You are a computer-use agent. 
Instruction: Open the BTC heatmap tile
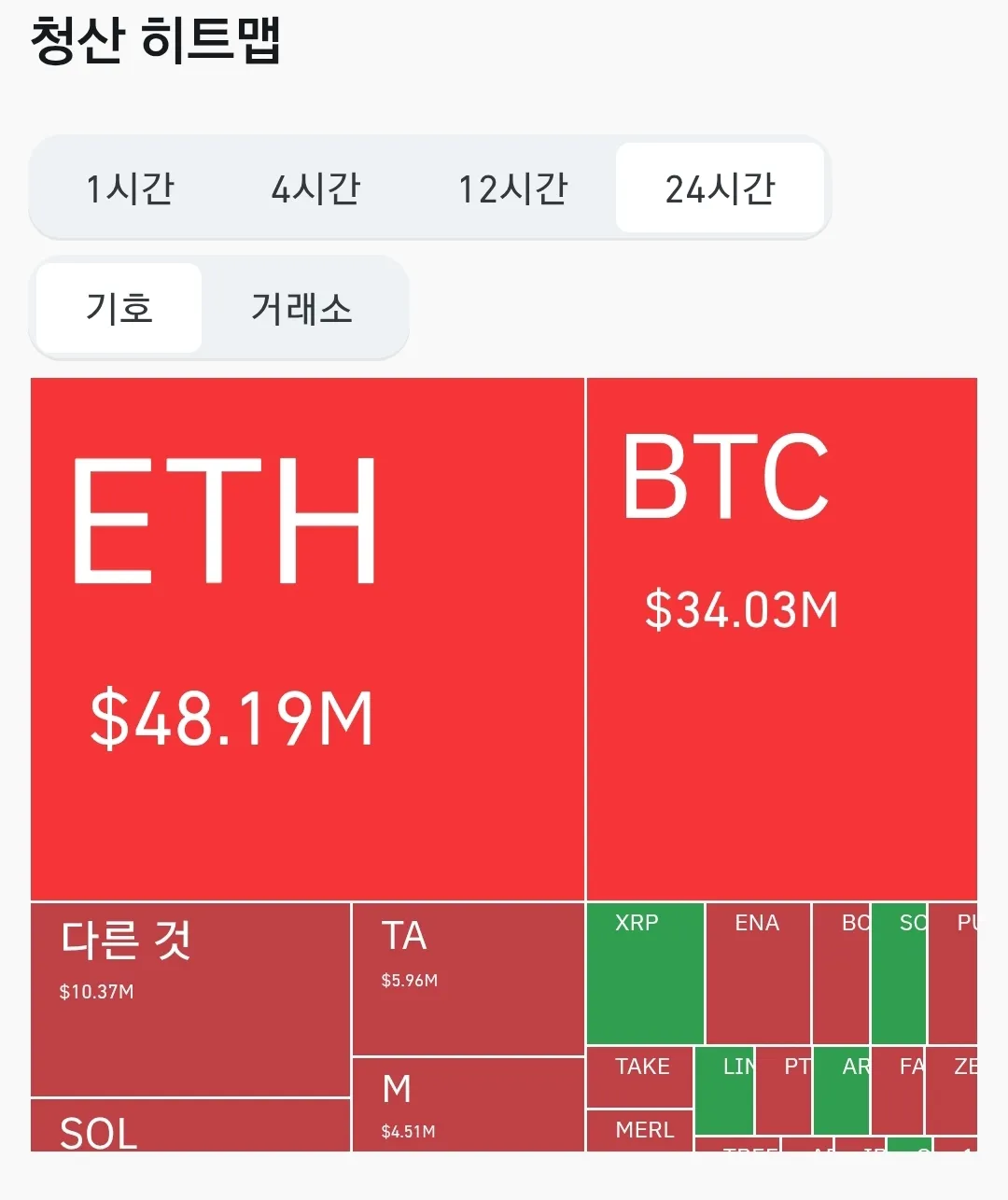[781, 639]
